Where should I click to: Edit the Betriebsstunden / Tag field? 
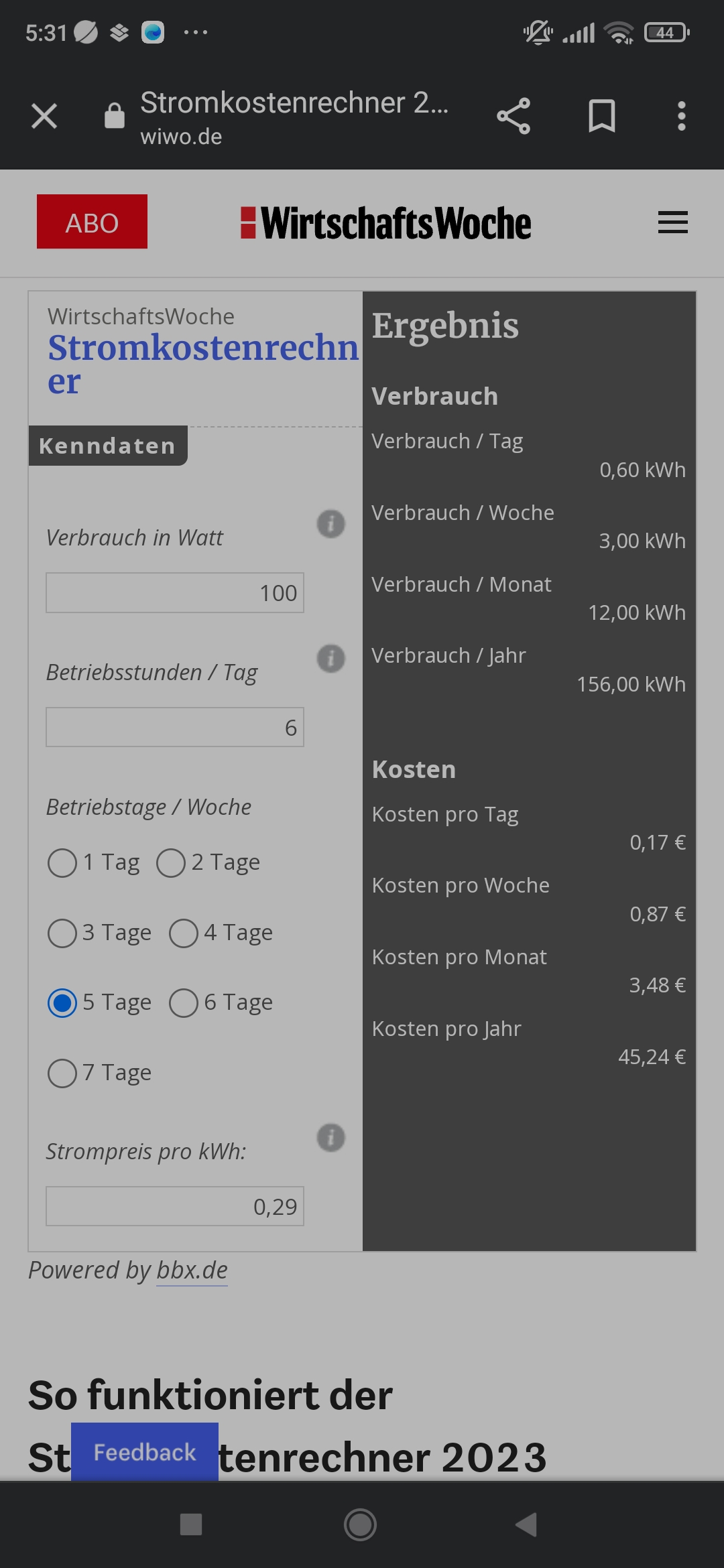(175, 727)
